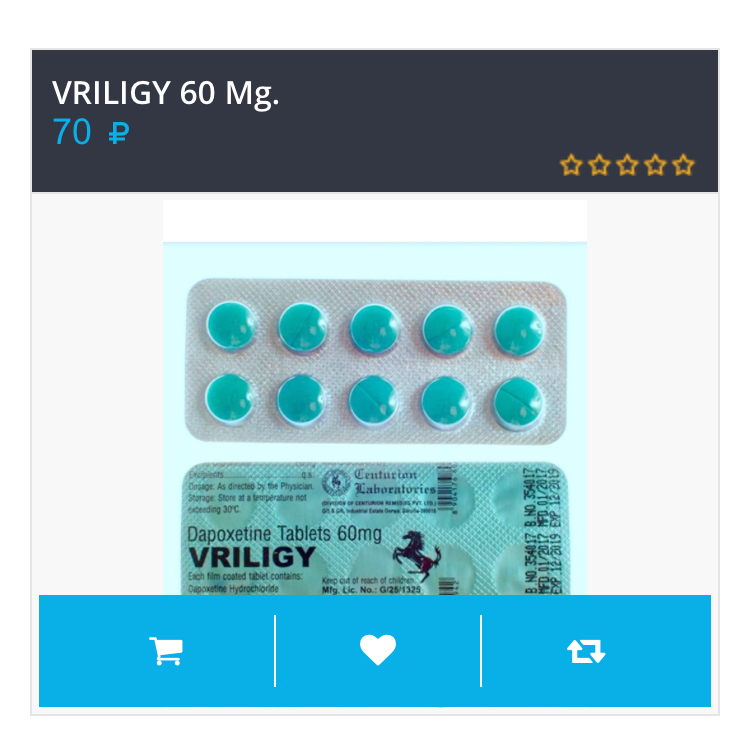Add VRILIGY 60 Mg. to cart
This screenshot has height=747, width=750.
point(166,651)
